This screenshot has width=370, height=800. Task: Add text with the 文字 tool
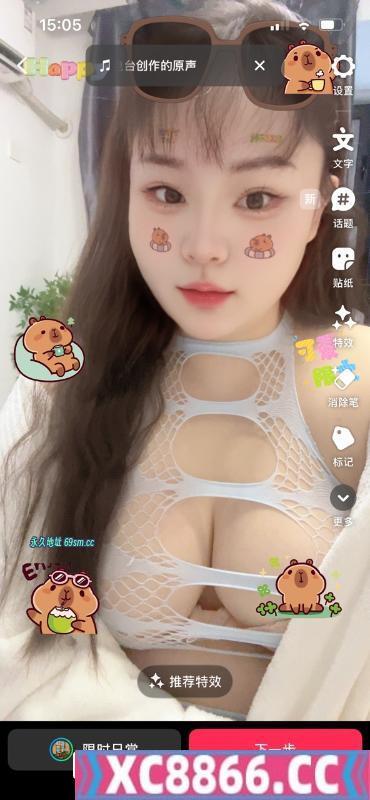click(343, 147)
